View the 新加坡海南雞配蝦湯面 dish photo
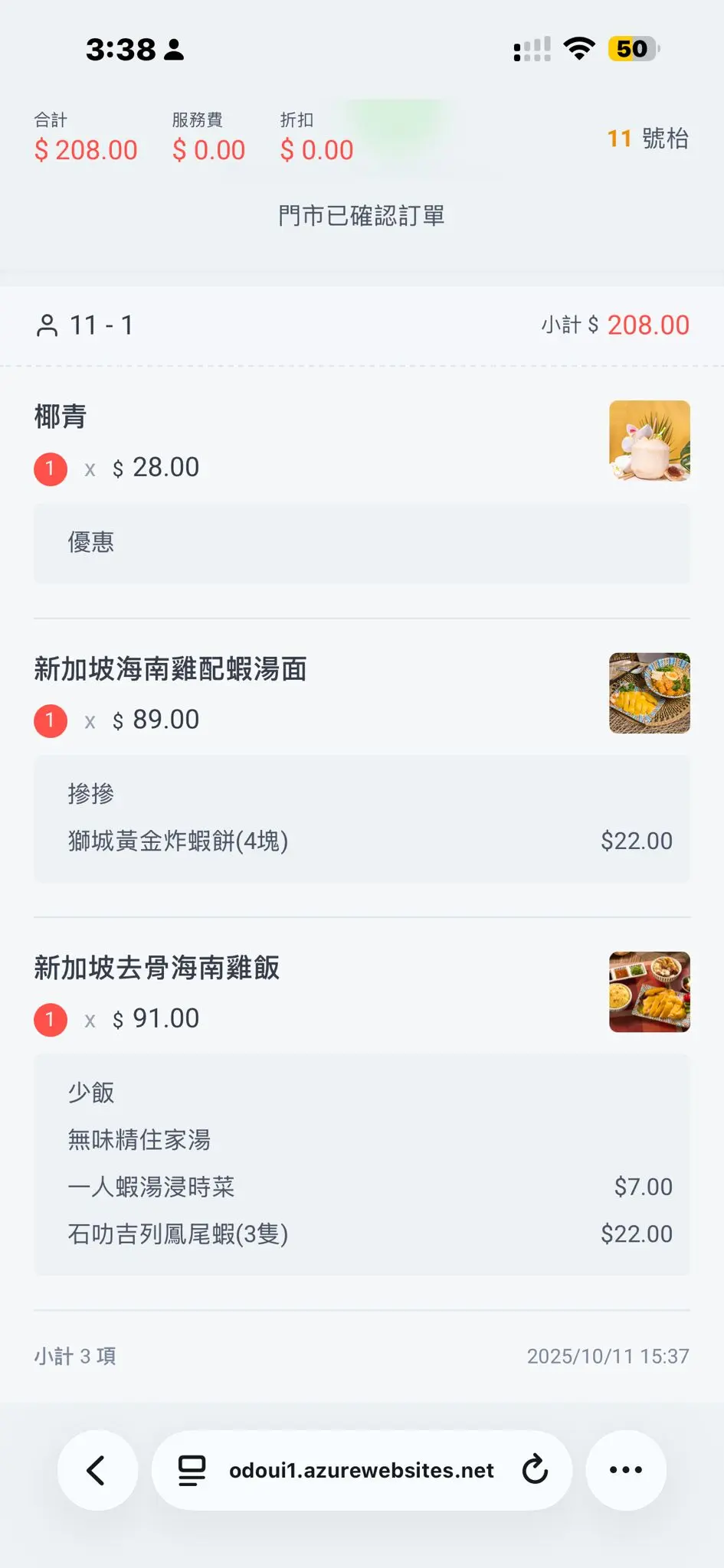724x1568 pixels. 649,693
